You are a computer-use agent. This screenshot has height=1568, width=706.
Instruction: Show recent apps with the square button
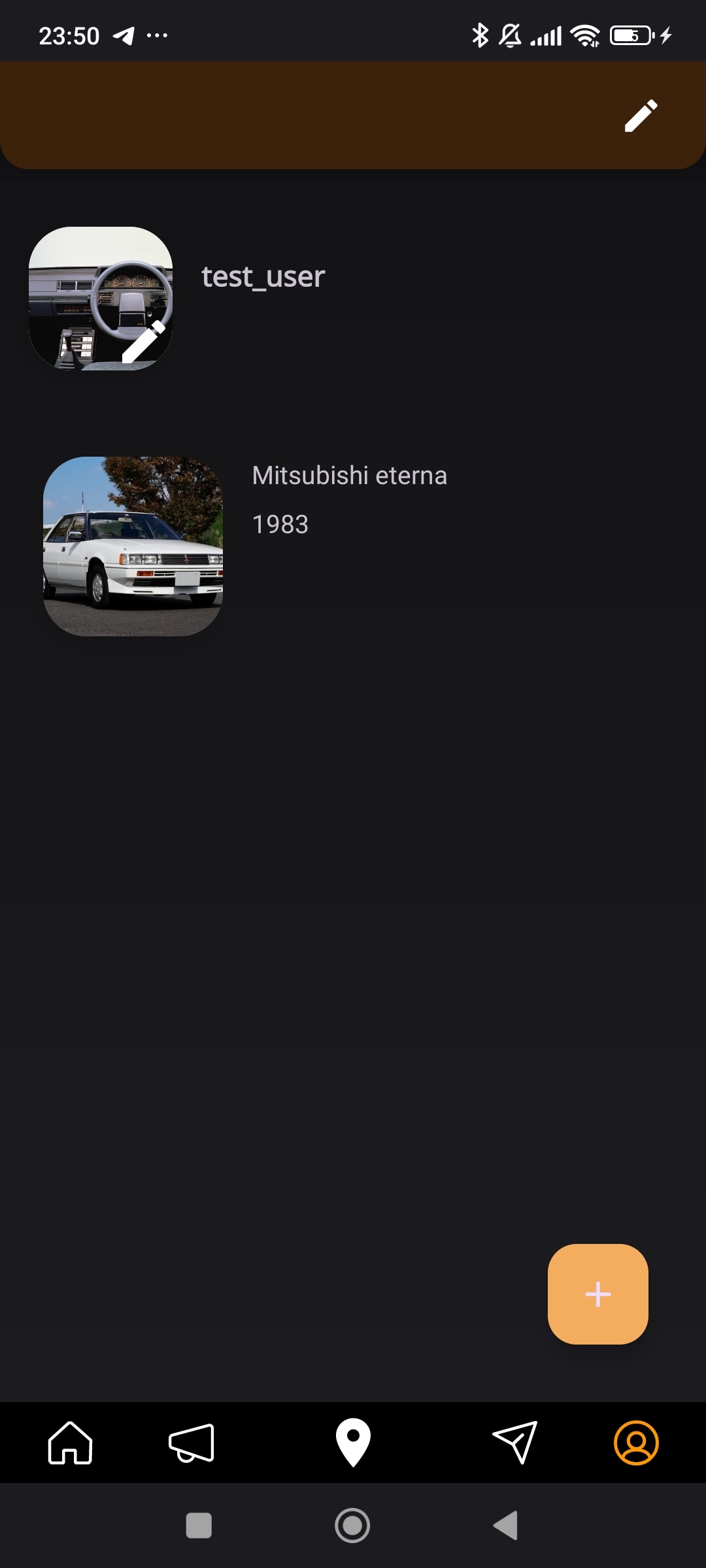[x=199, y=1526]
